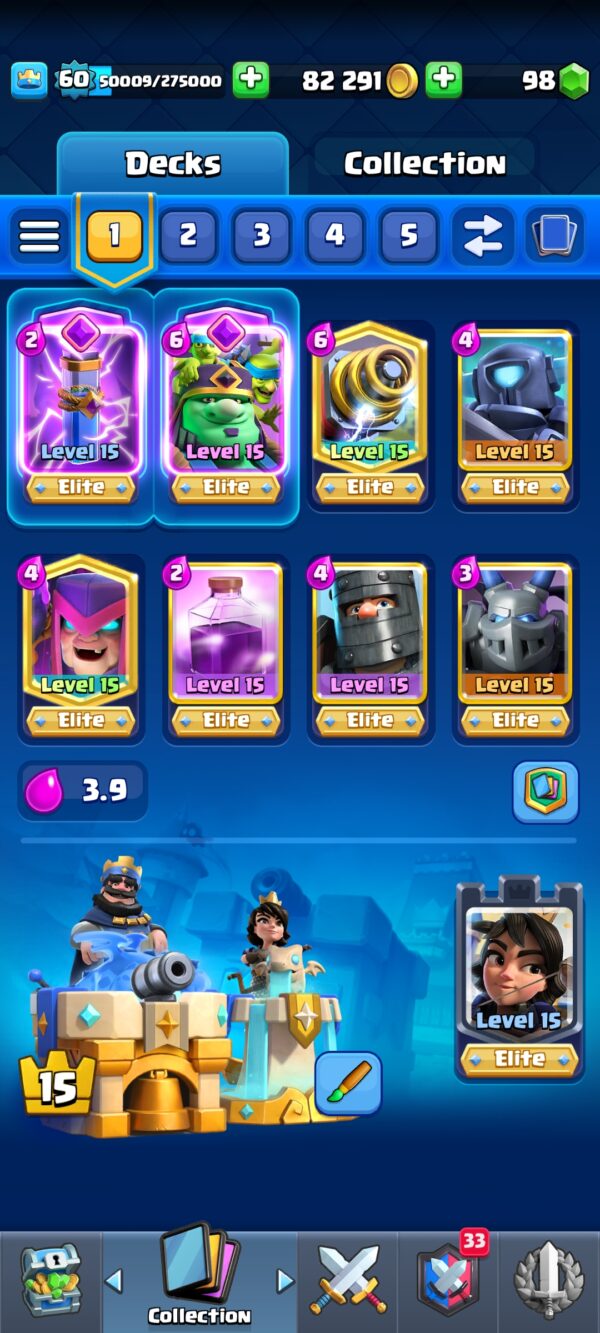The height and width of the screenshot is (1333, 600).
Task: Switch to the Collection tab
Action: [x=425, y=163]
